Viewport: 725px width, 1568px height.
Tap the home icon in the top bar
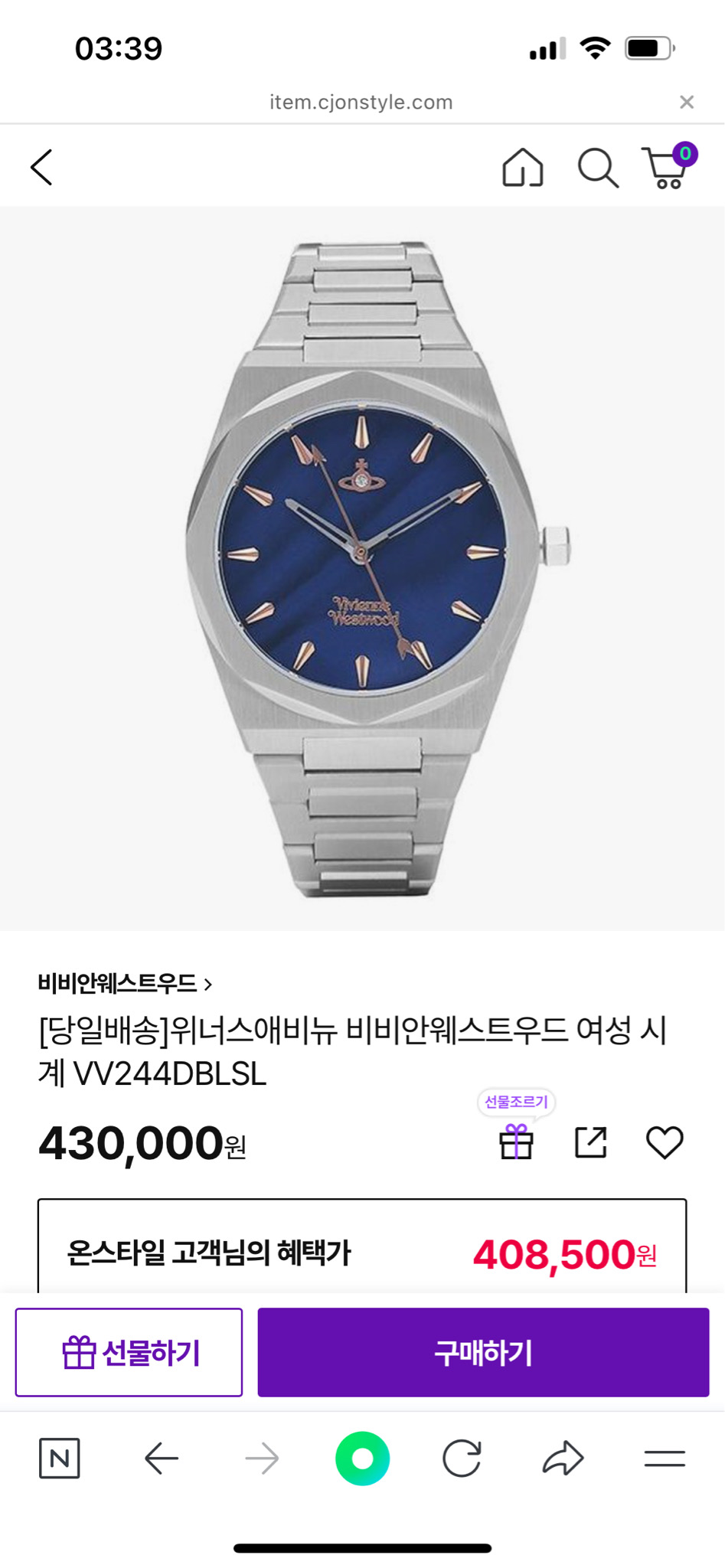tap(524, 167)
